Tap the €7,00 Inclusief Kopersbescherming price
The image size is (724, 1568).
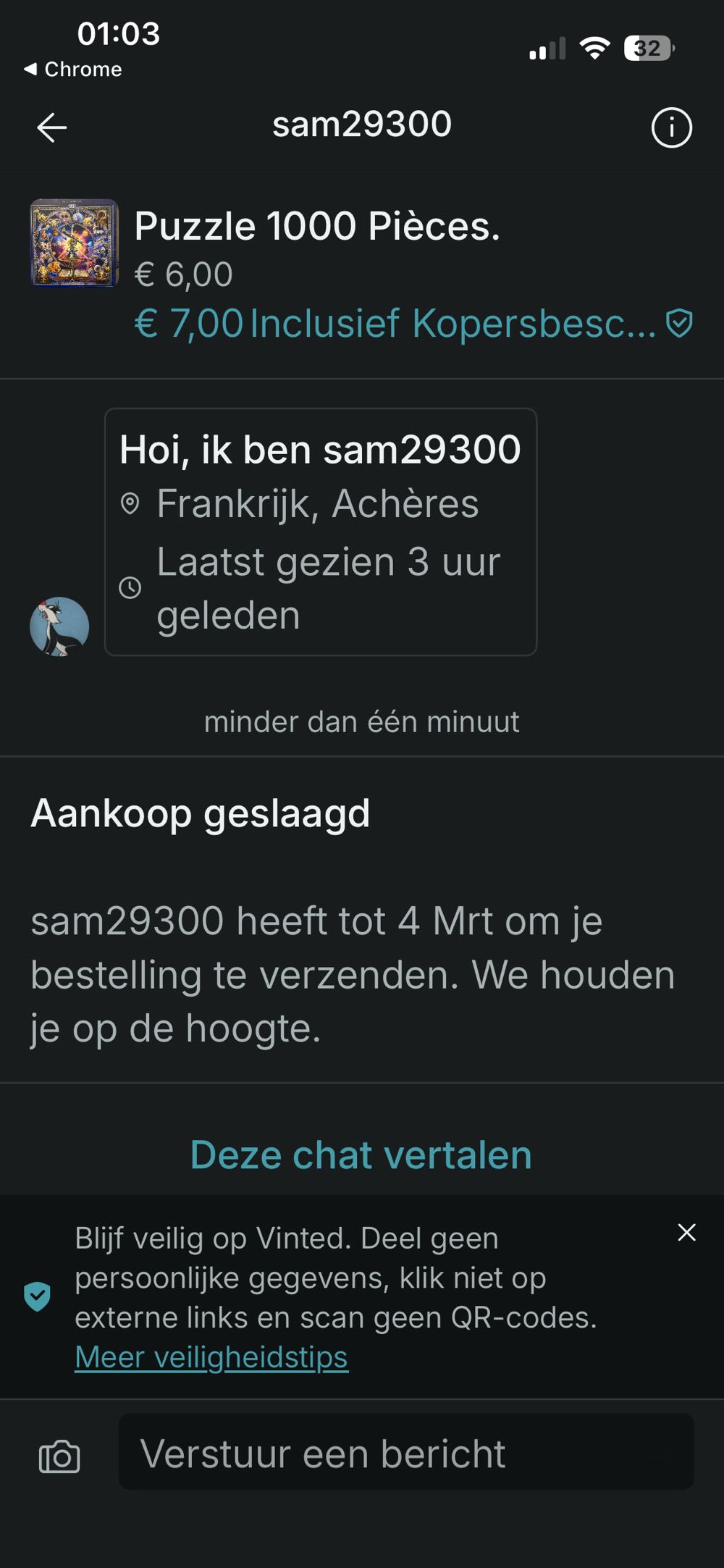pos(413,323)
